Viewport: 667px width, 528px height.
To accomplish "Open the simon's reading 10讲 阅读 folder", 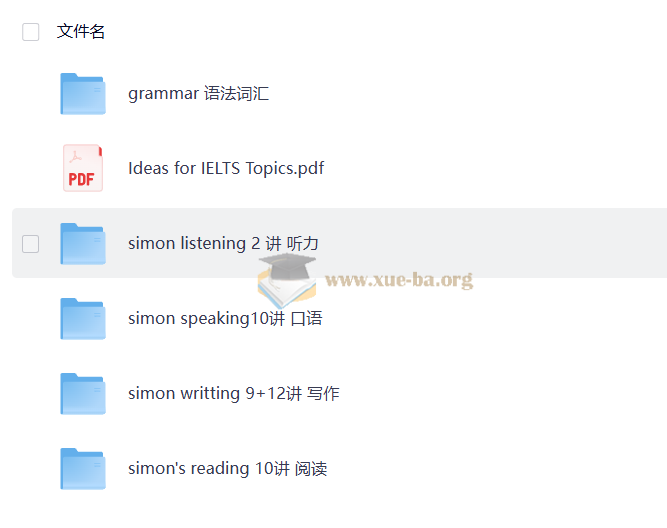I will tap(227, 468).
